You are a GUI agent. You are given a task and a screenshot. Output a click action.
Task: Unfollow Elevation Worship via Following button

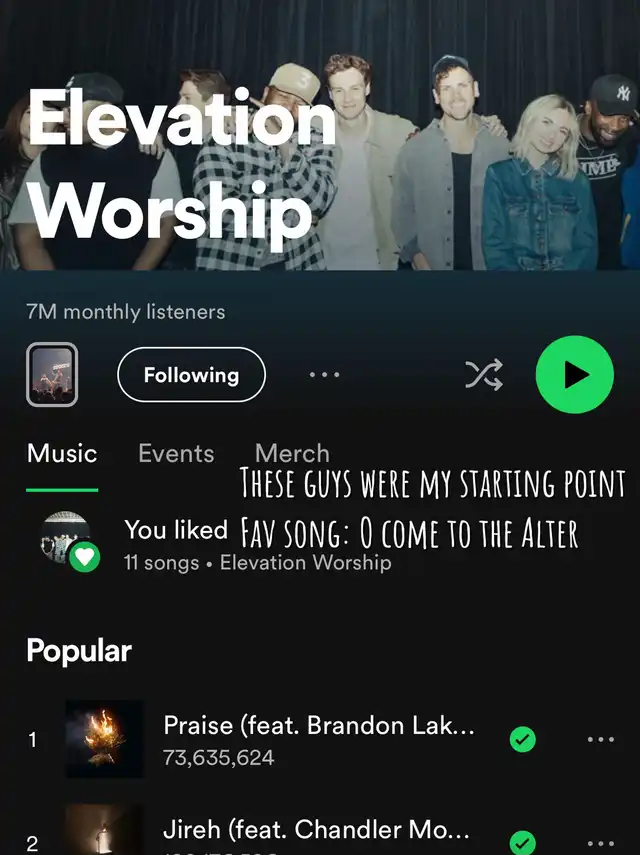coord(191,375)
